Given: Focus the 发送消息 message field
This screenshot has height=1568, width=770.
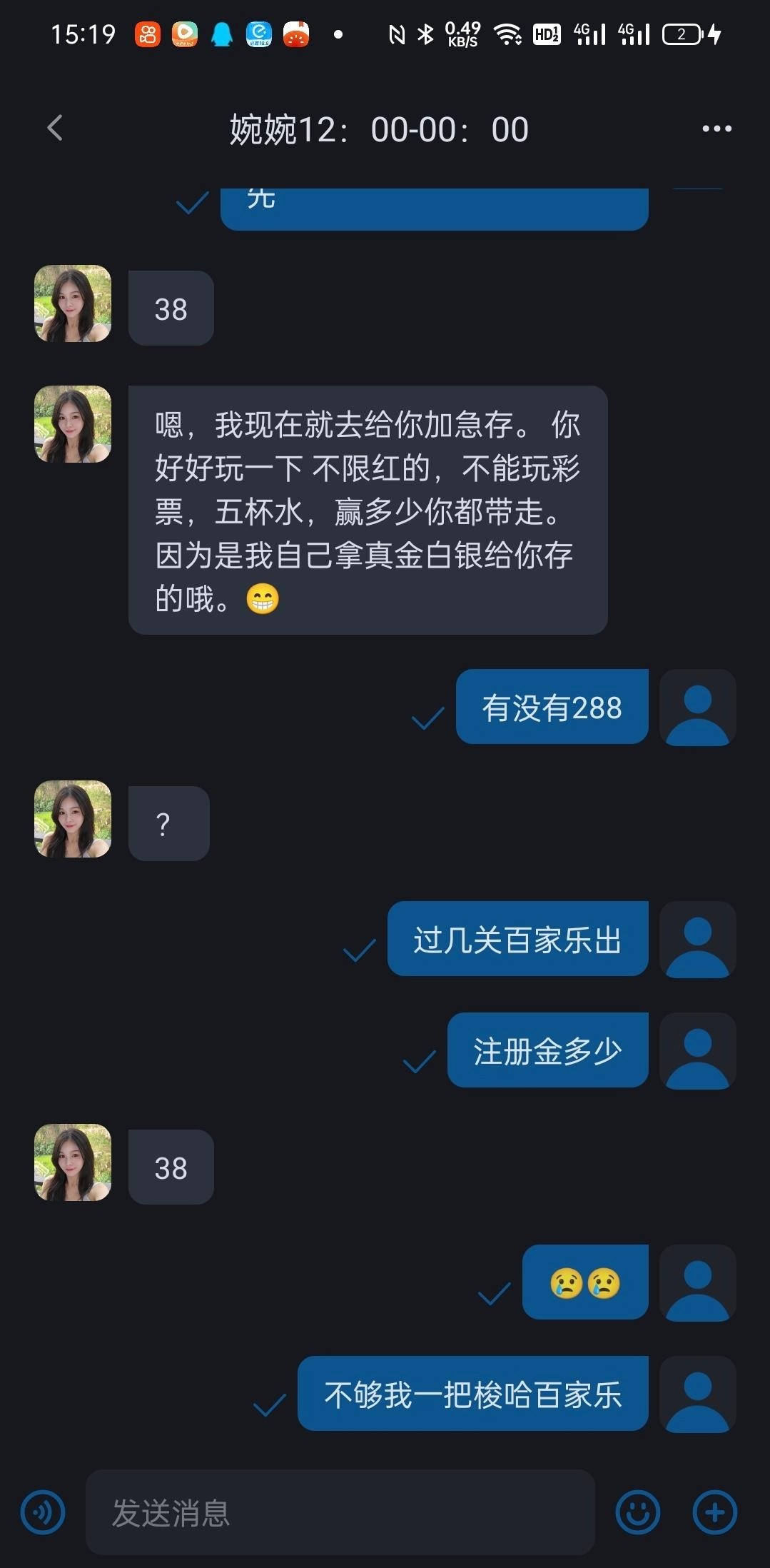Looking at the screenshot, I should click(340, 1512).
